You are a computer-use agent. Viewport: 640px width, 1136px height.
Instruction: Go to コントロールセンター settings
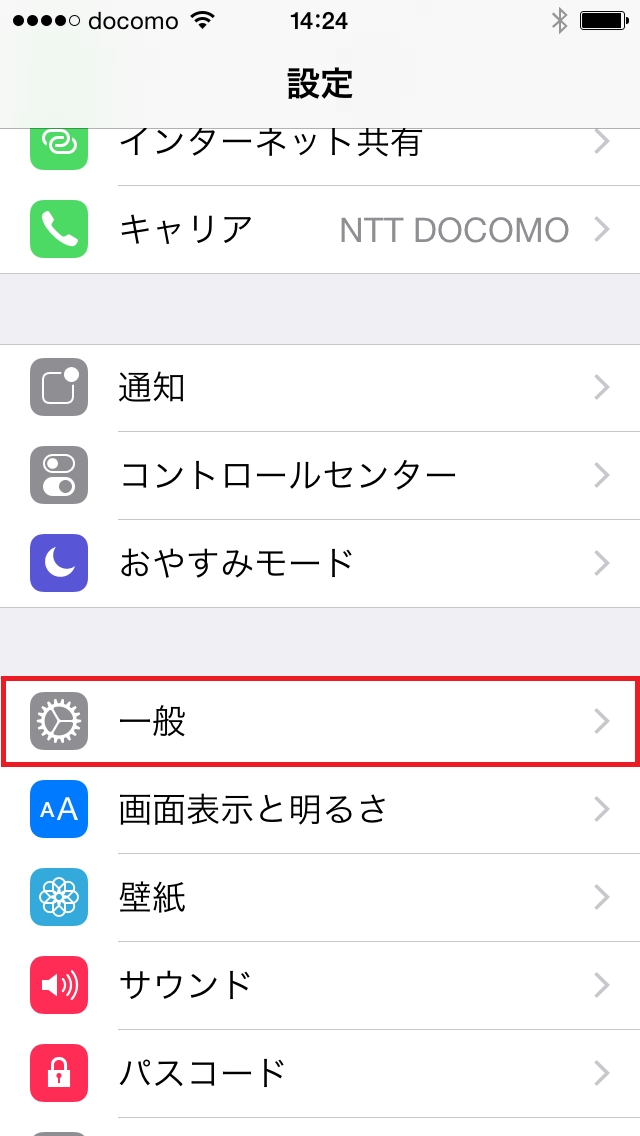pyautogui.click(x=320, y=475)
